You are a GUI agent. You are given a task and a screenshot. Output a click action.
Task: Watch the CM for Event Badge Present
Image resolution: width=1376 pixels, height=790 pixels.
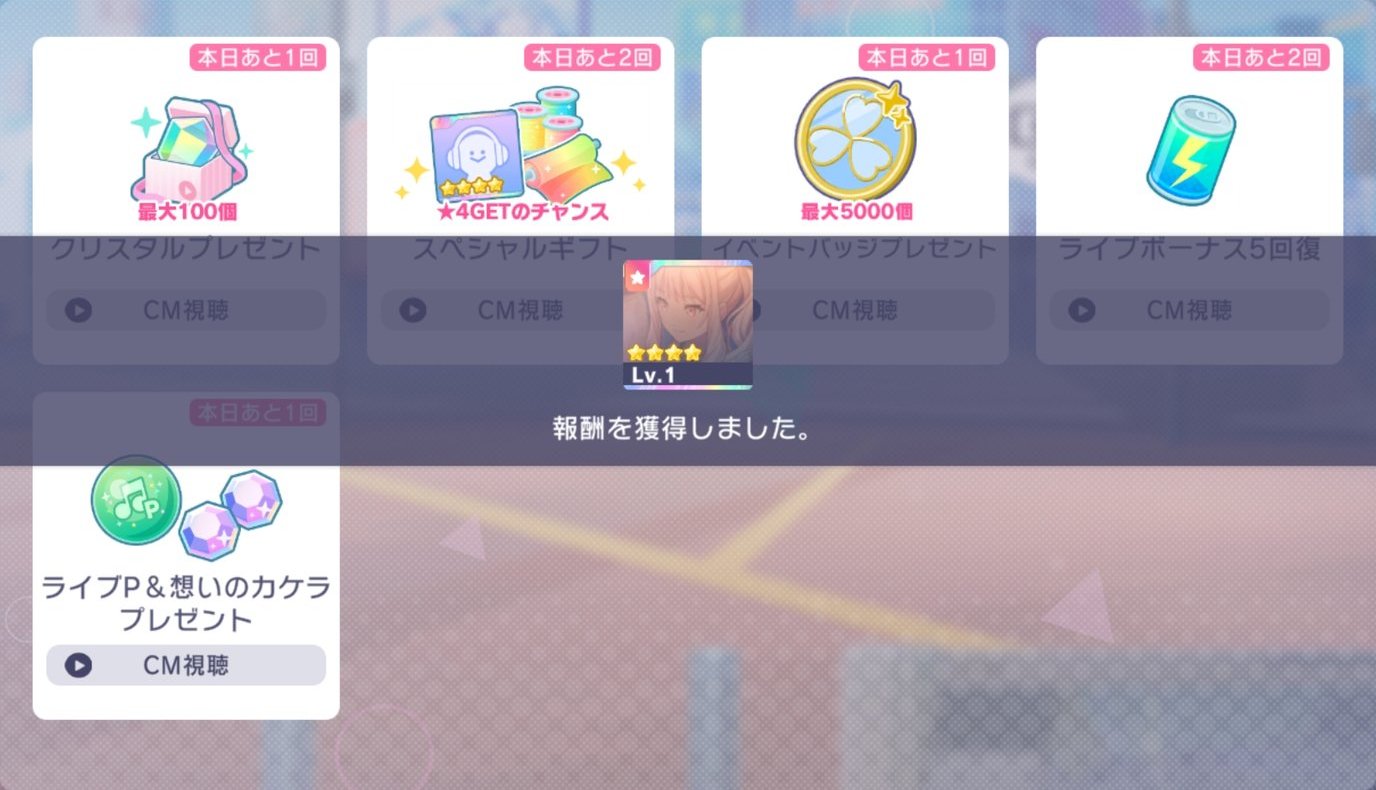[855, 310]
